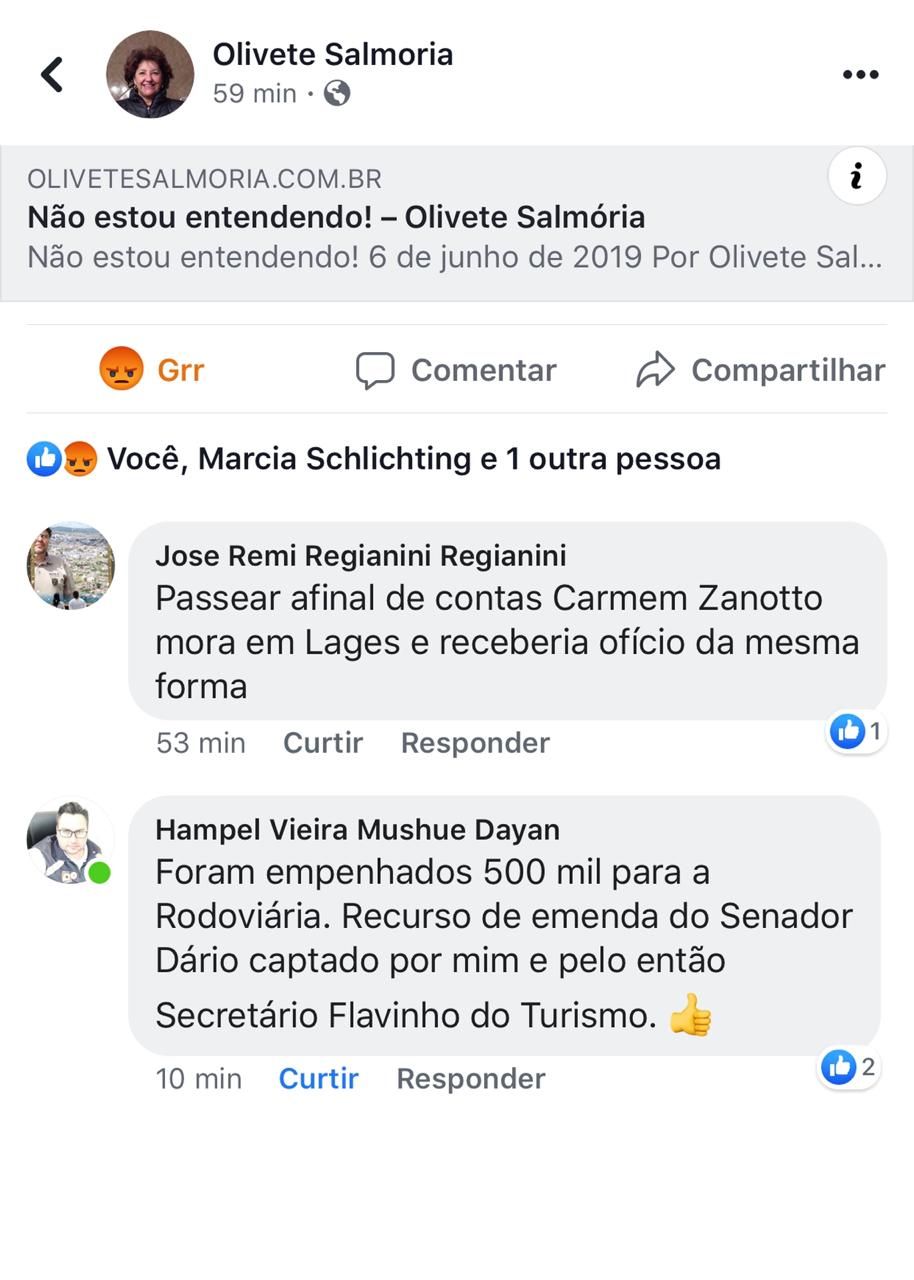The height and width of the screenshot is (1280, 914).
Task: Tap Curtir under Hampel Vieira's comment
Action: coord(318,1079)
